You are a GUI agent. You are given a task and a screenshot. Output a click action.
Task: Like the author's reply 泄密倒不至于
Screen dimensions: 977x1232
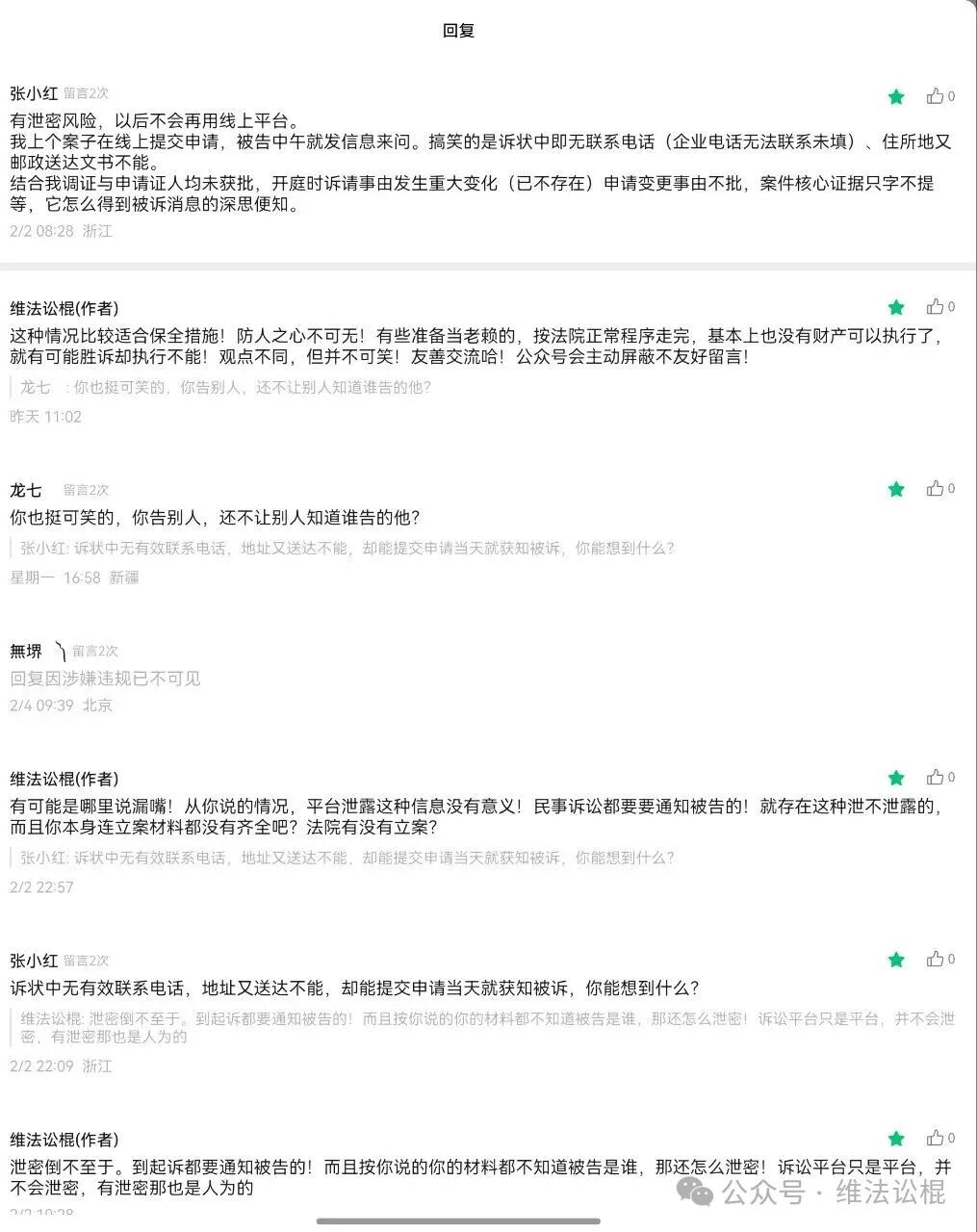[x=935, y=1139]
